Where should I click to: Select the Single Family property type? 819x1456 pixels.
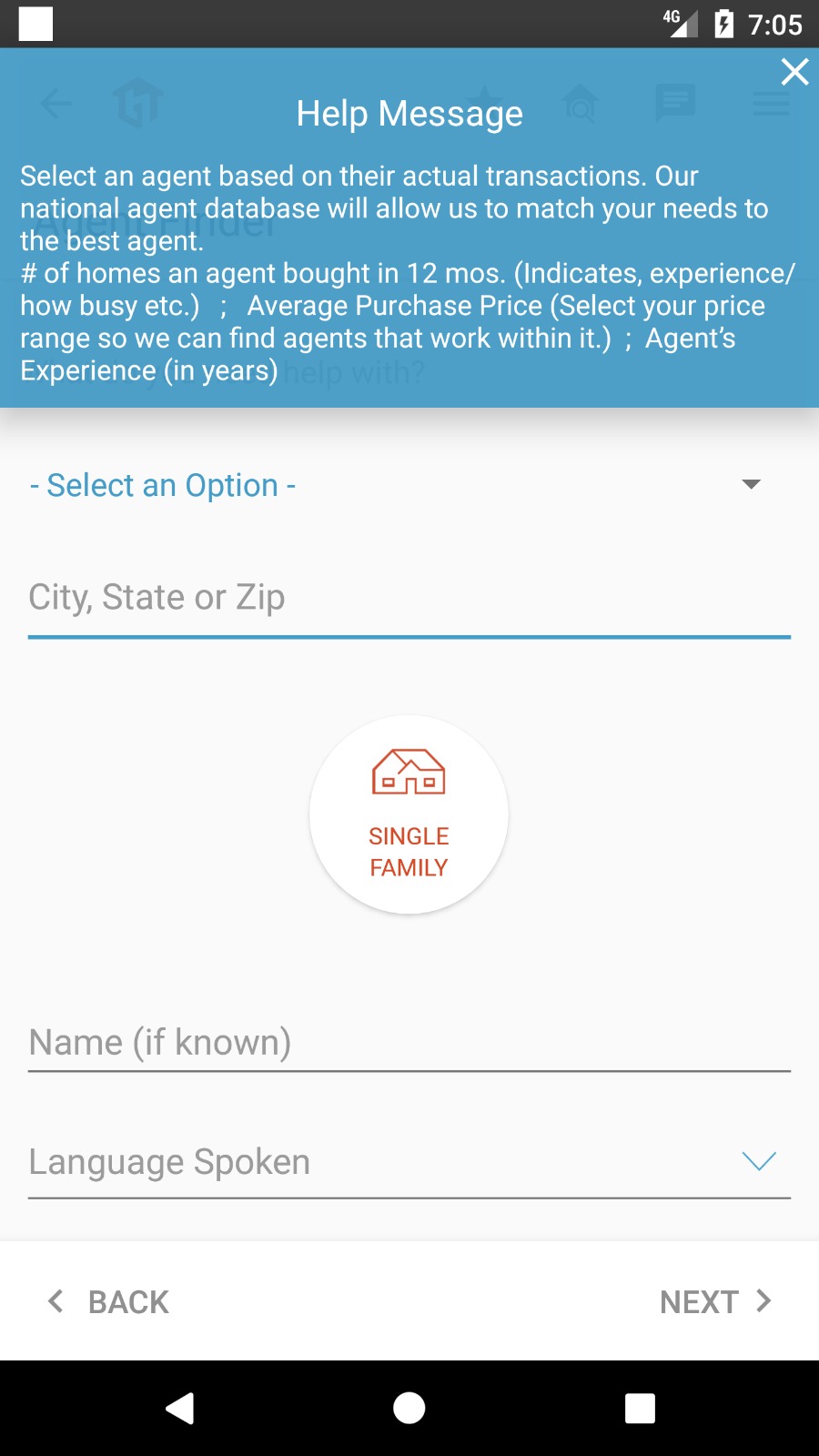(409, 814)
